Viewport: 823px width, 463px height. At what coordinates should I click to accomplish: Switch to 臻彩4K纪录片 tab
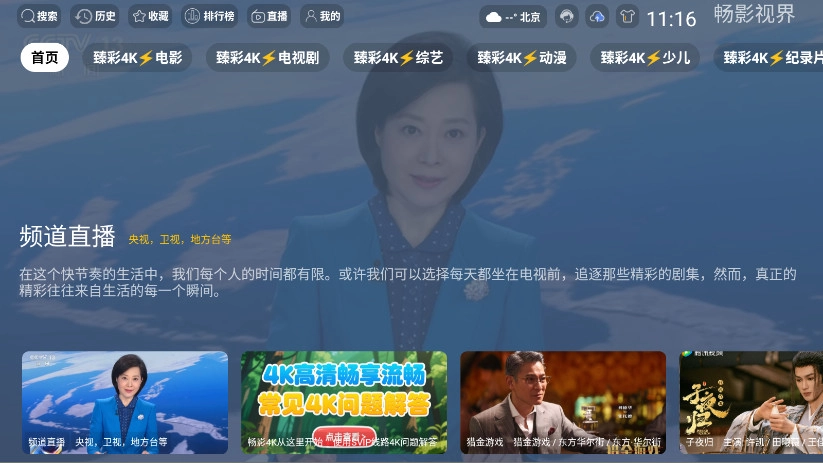(771, 58)
